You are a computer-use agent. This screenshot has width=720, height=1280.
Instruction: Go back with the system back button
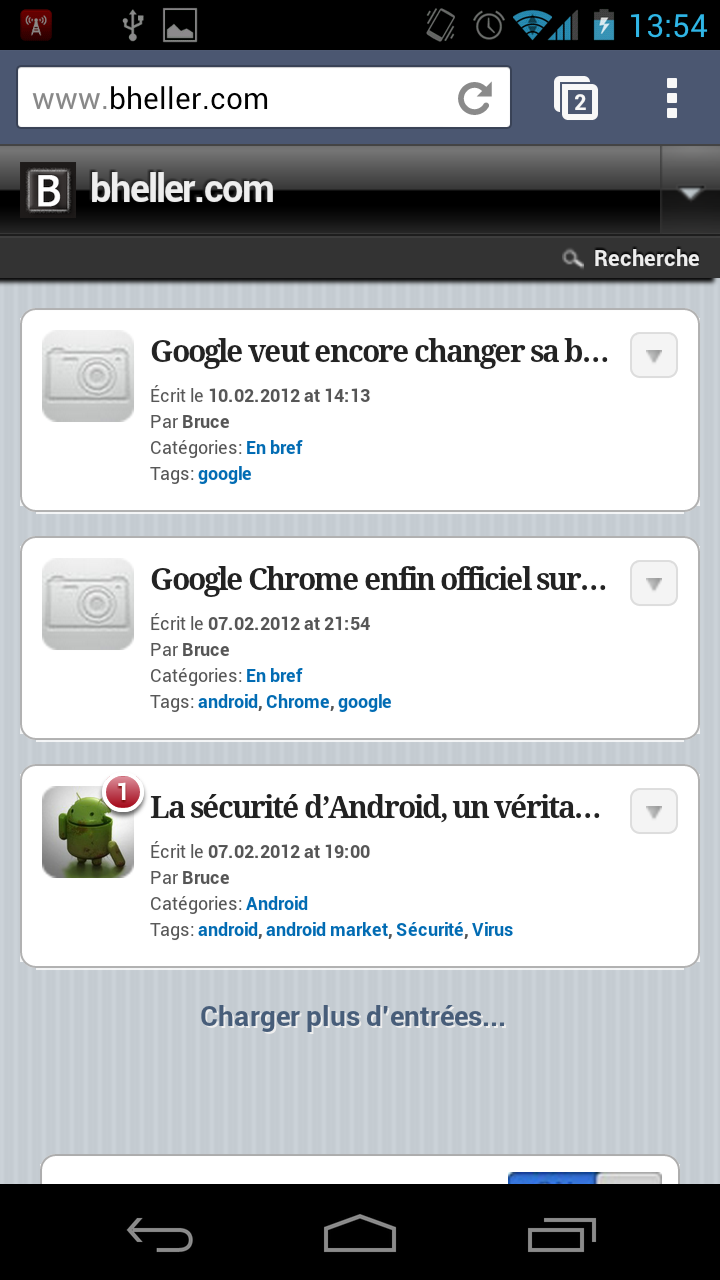click(x=160, y=1233)
